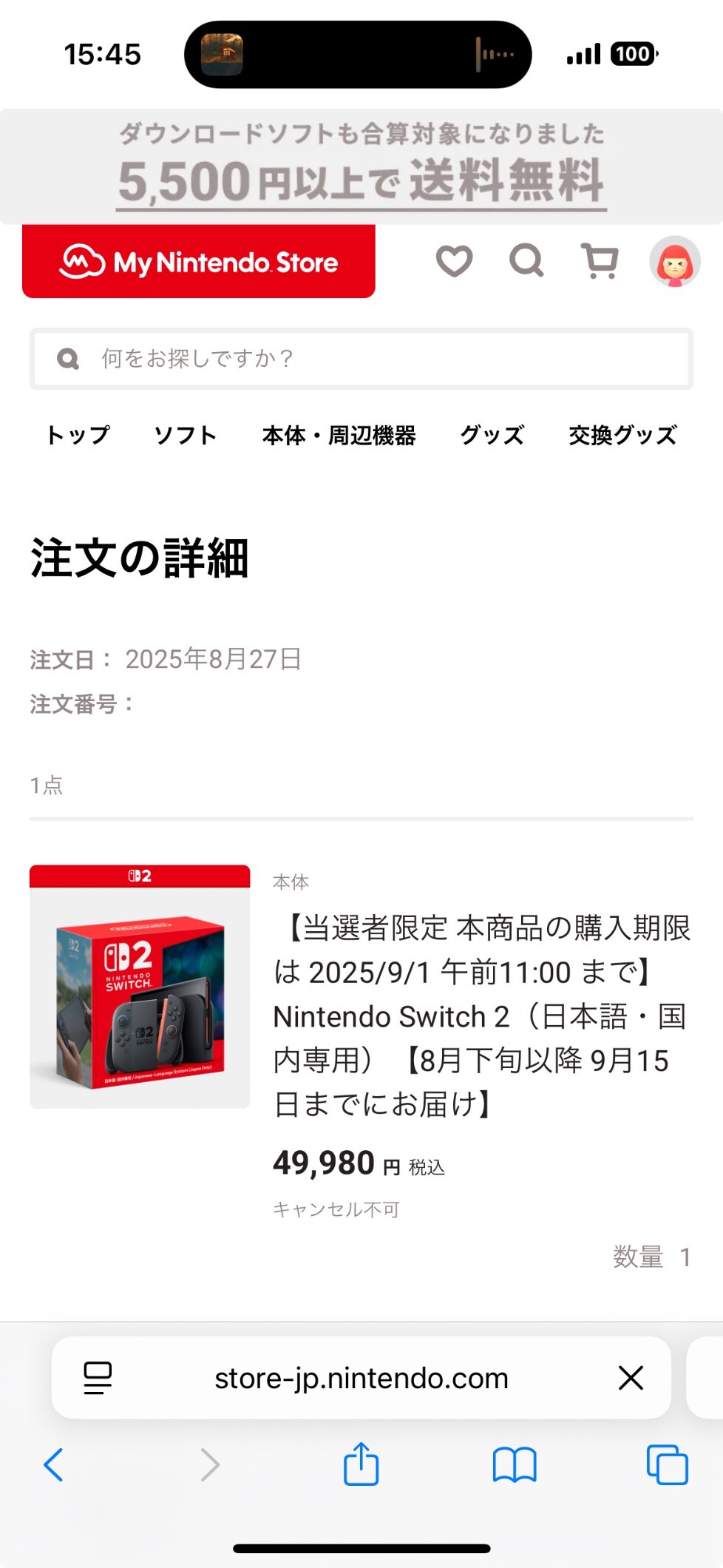723x1568 pixels.
Task: Go to My Nintendo Store home logo
Action: tap(199, 261)
